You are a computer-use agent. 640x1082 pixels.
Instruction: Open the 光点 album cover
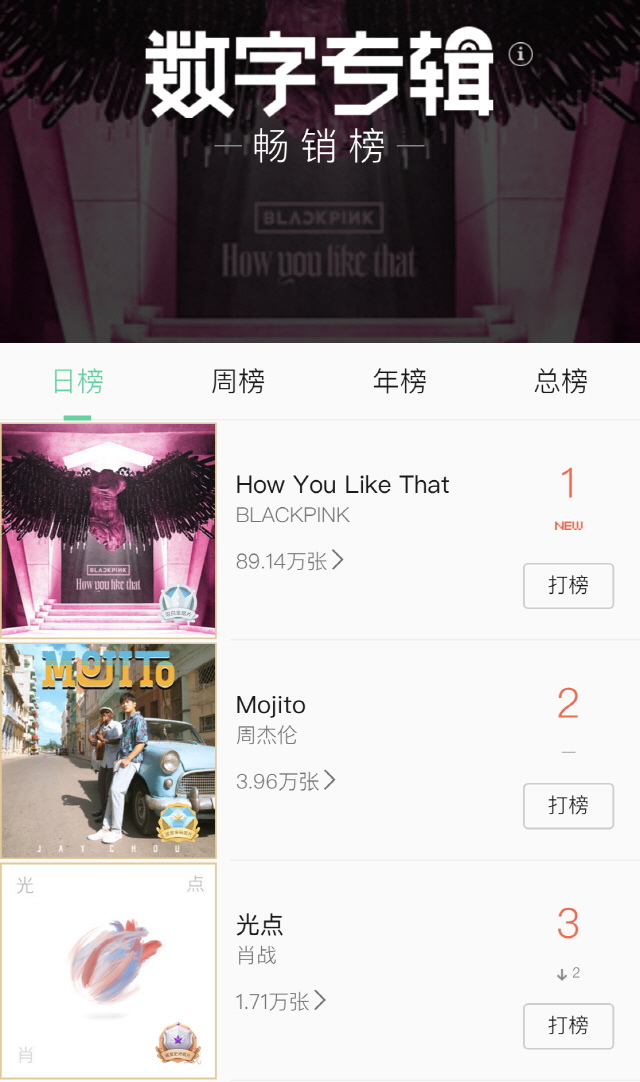click(x=109, y=970)
